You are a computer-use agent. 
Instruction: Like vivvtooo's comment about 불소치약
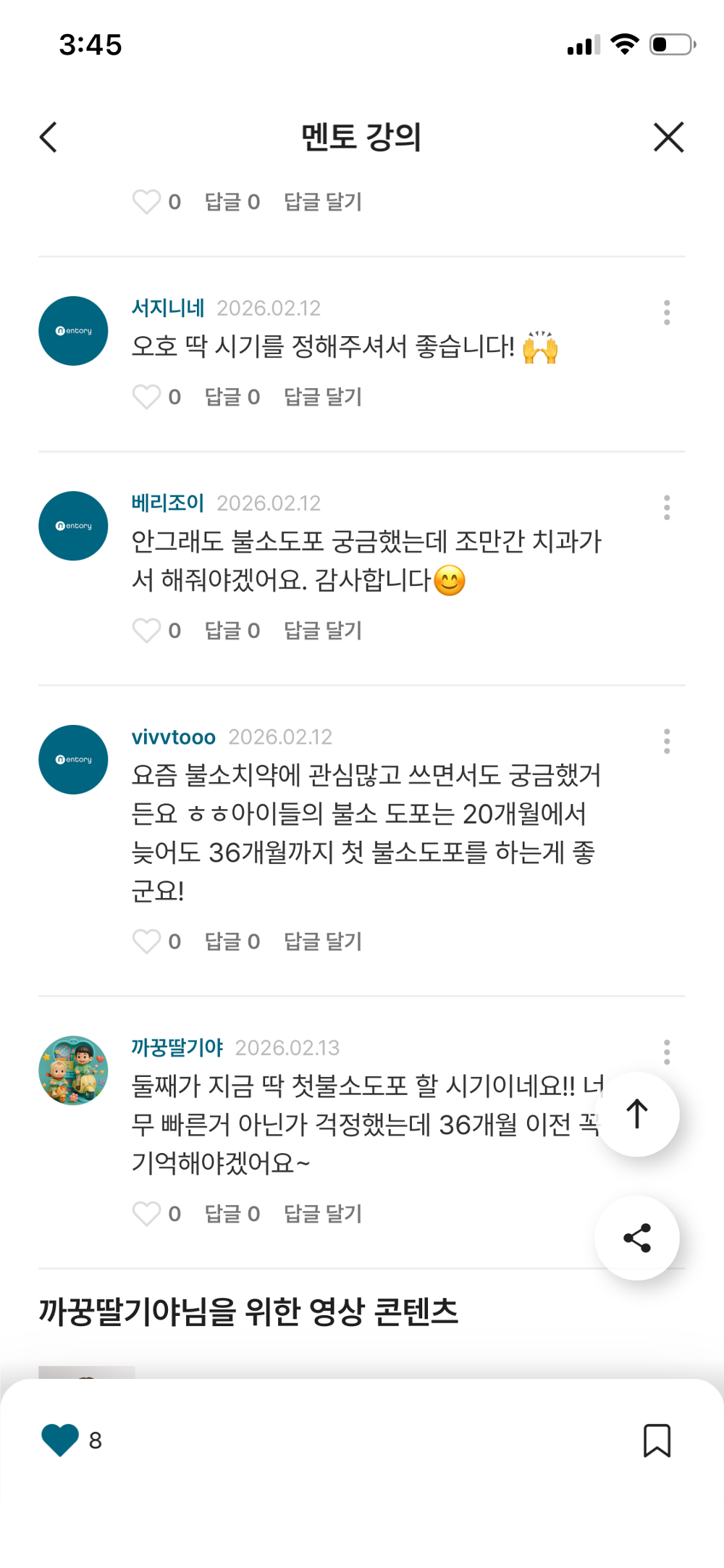pos(147,942)
